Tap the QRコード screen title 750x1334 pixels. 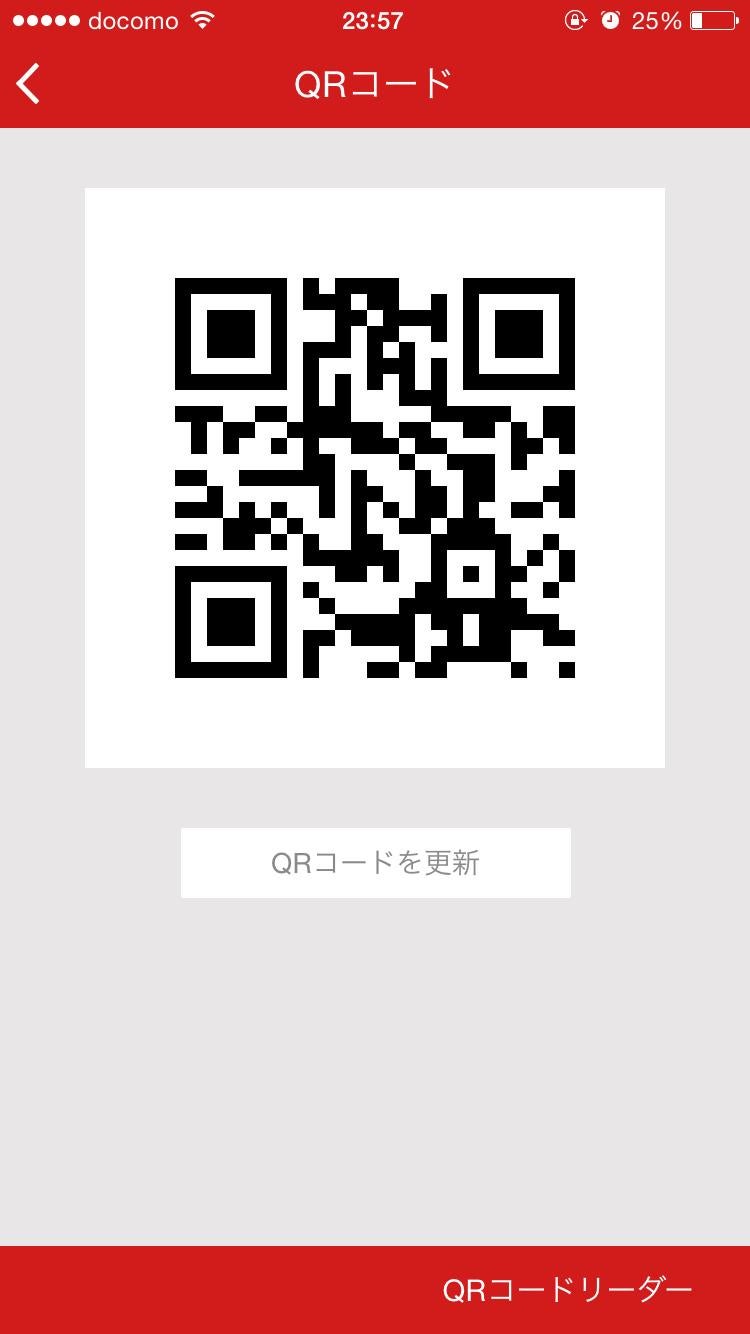coord(375,84)
